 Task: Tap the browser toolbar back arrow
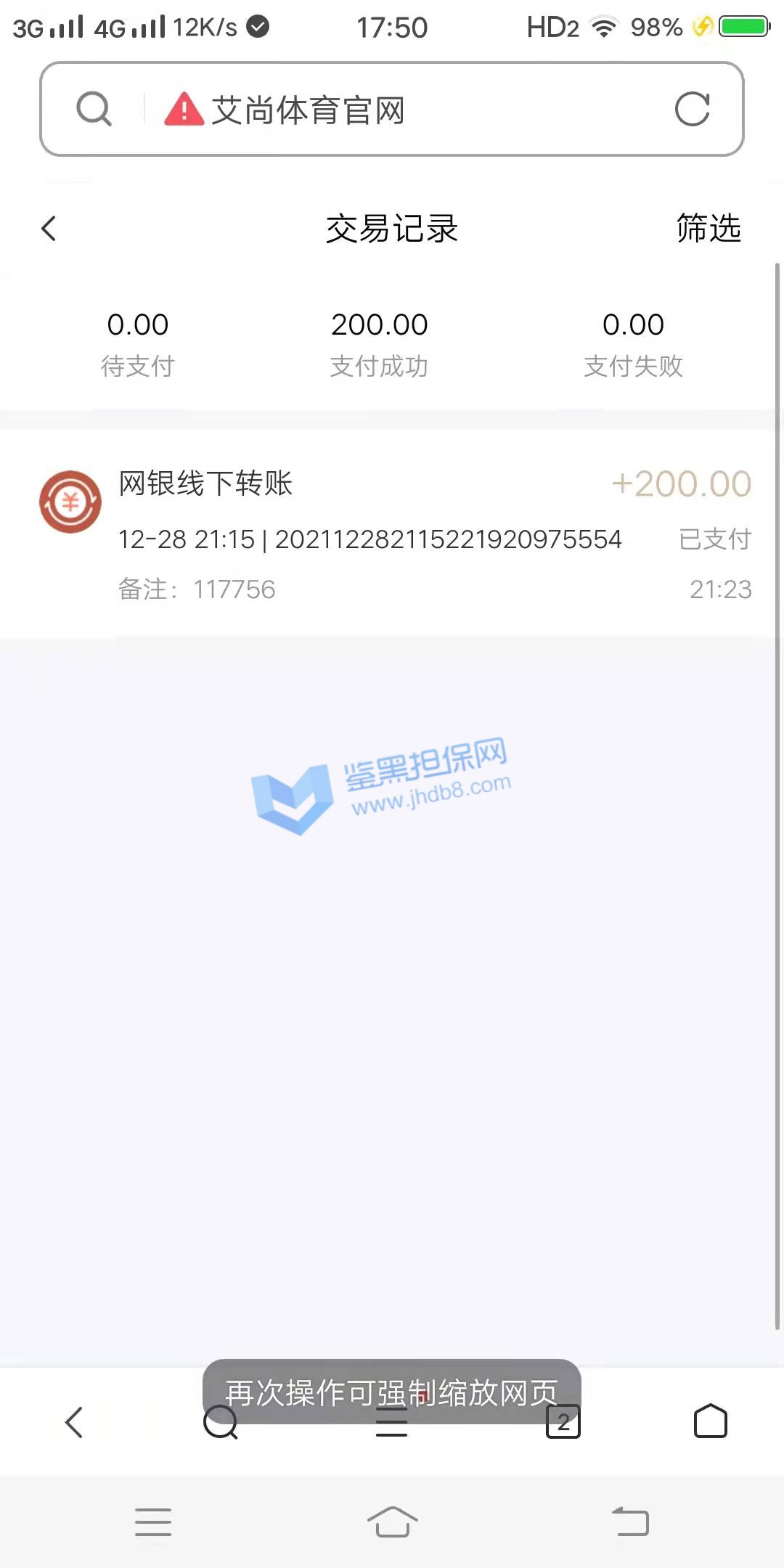[75, 1422]
